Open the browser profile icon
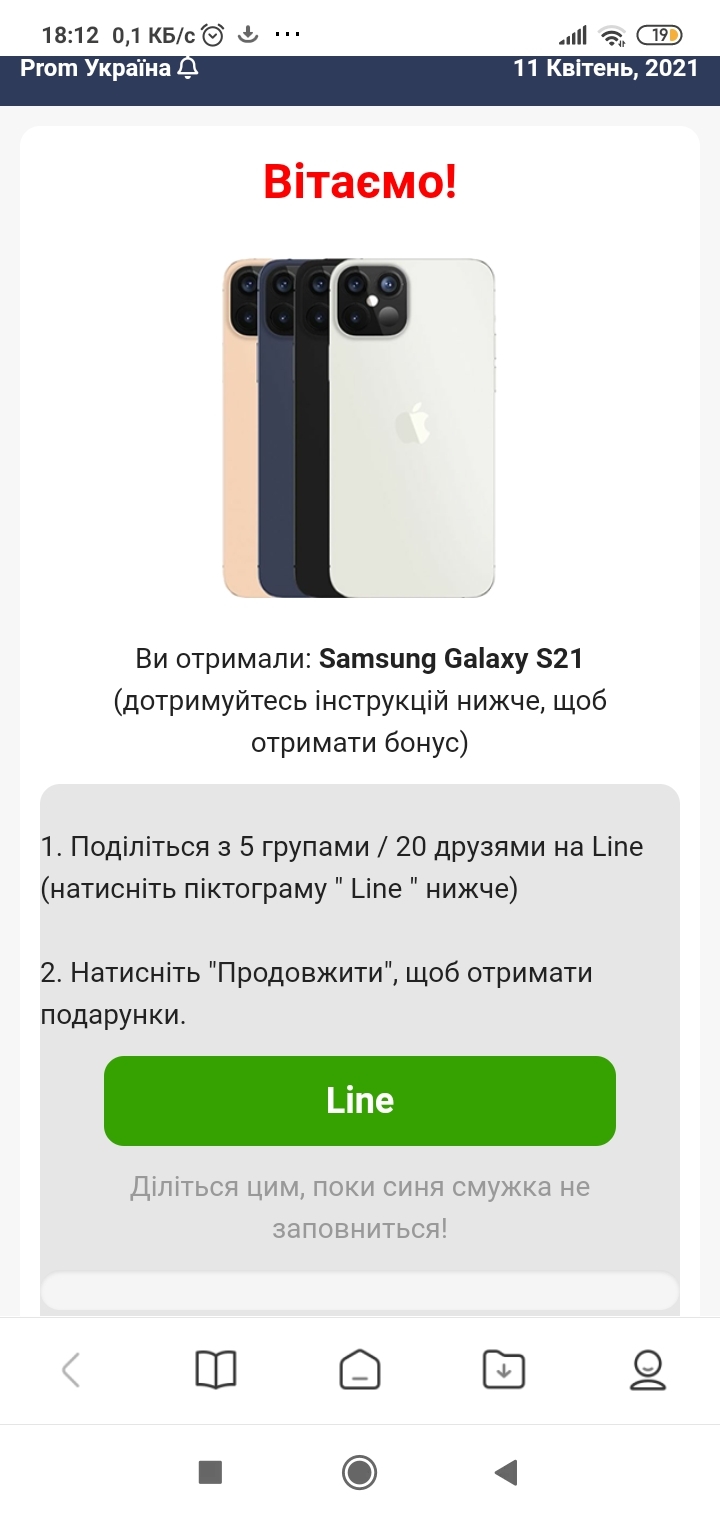The image size is (720, 1520). click(648, 1369)
